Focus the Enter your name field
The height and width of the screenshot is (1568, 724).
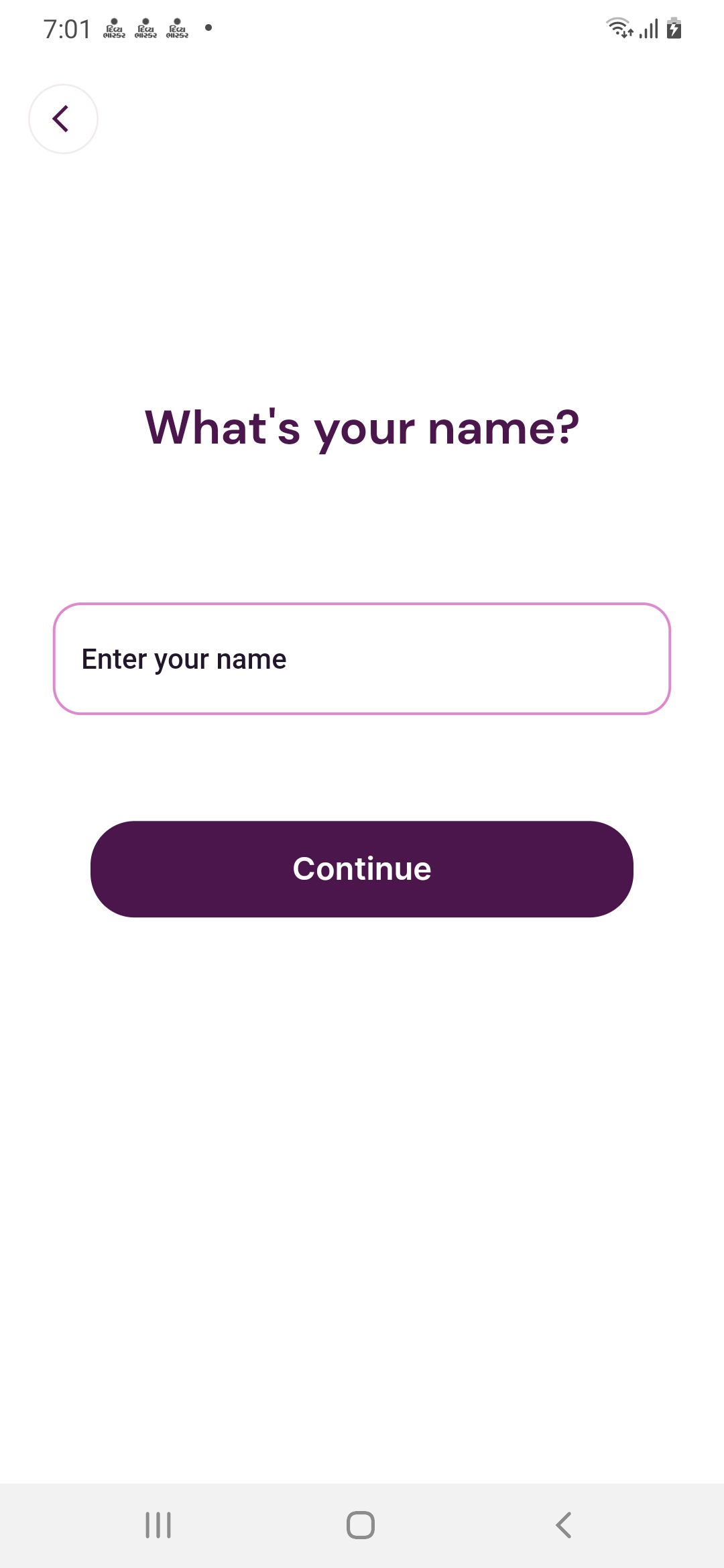point(362,659)
